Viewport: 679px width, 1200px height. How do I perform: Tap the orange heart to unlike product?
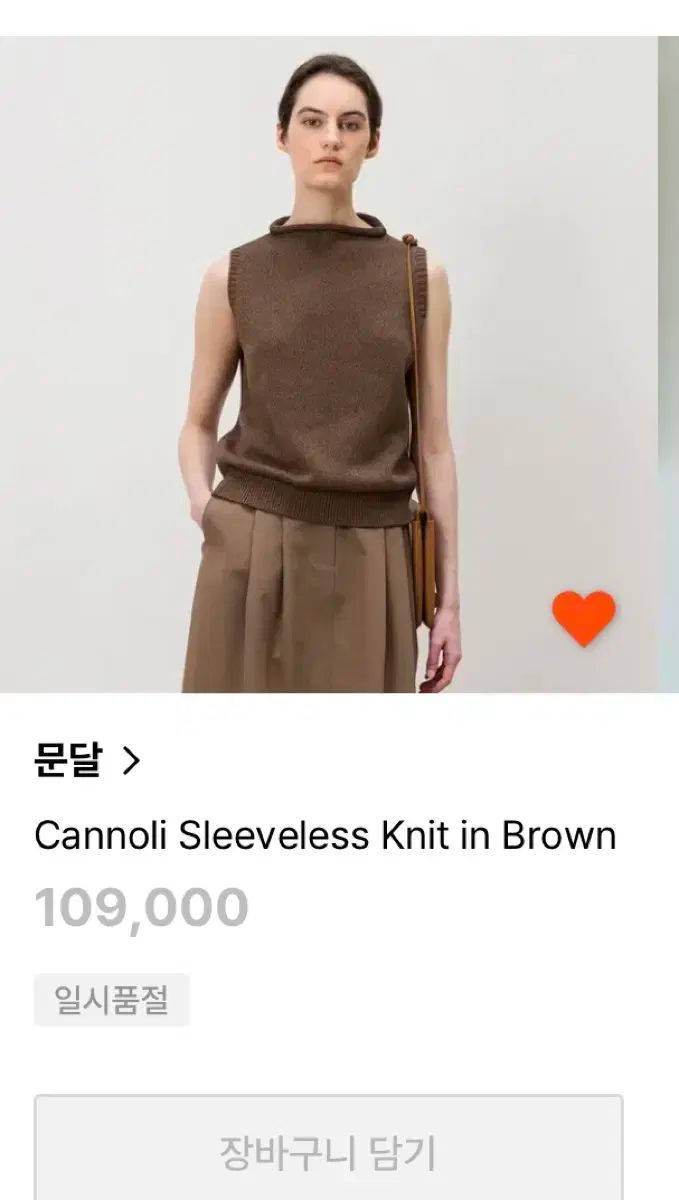[584, 618]
